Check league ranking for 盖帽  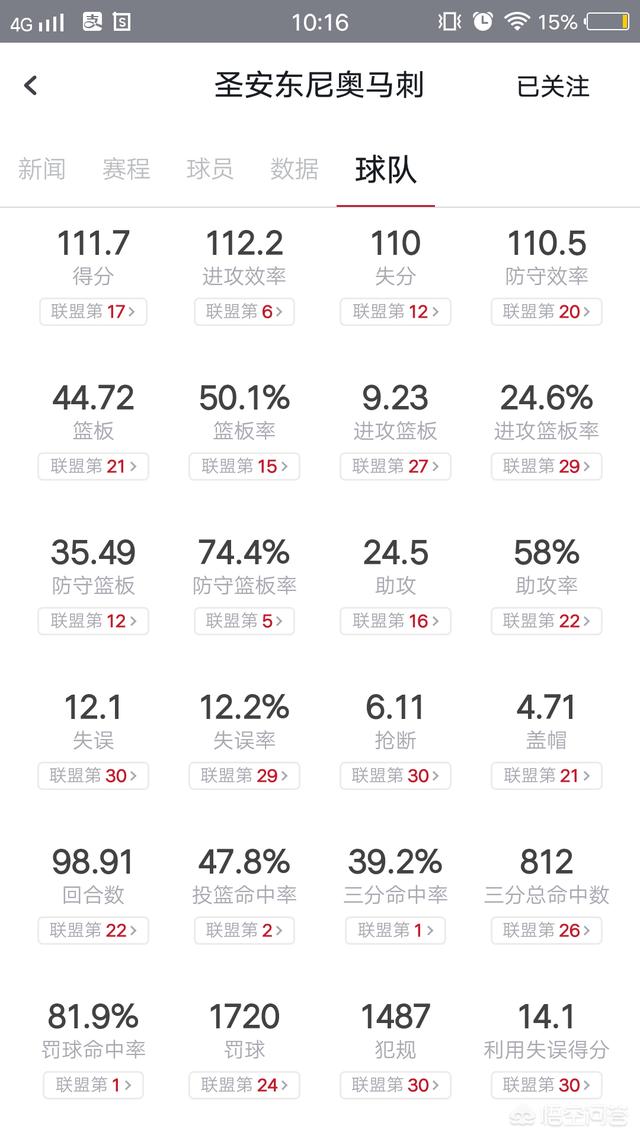[546, 776]
